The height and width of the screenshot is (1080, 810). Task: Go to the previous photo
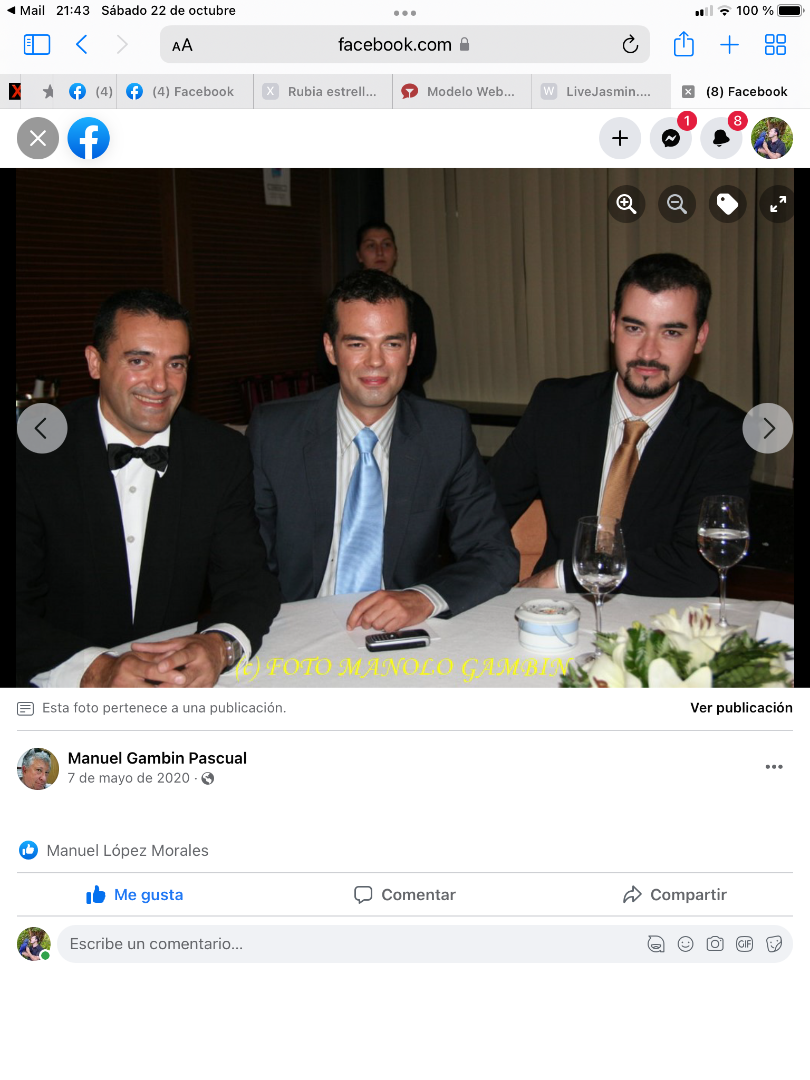pyautogui.click(x=42, y=428)
